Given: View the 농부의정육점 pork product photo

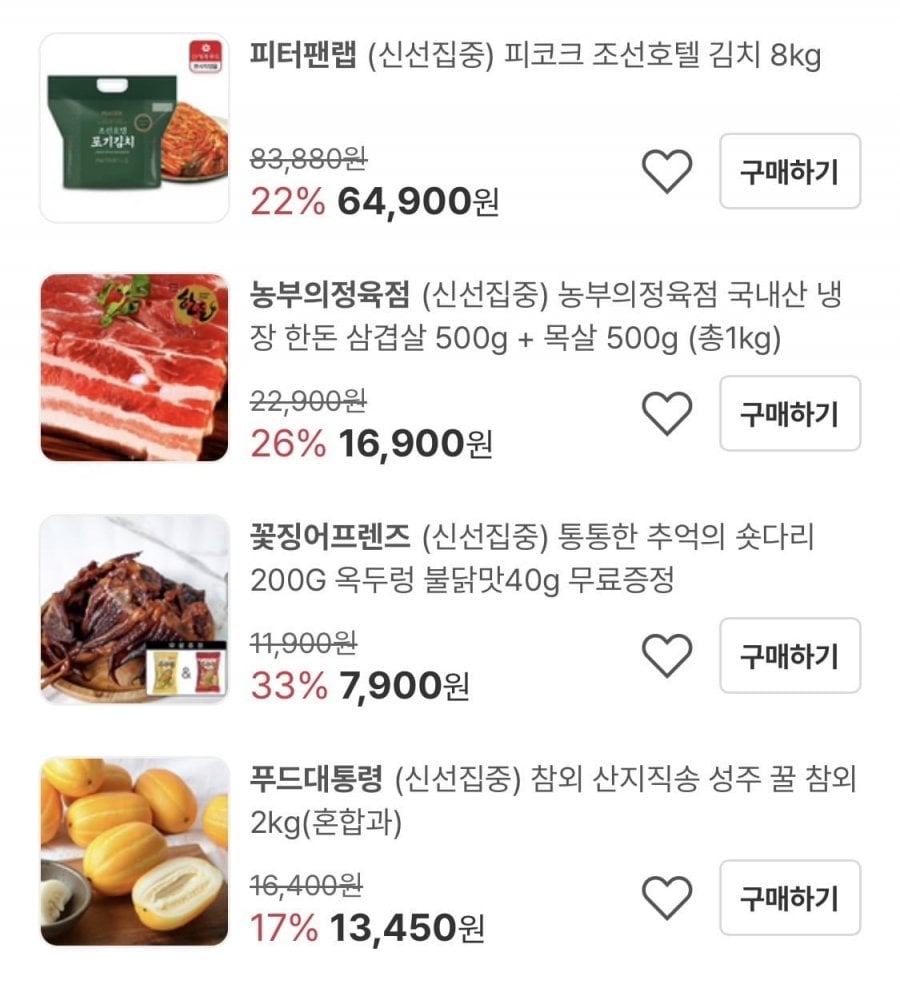Looking at the screenshot, I should (x=134, y=367).
